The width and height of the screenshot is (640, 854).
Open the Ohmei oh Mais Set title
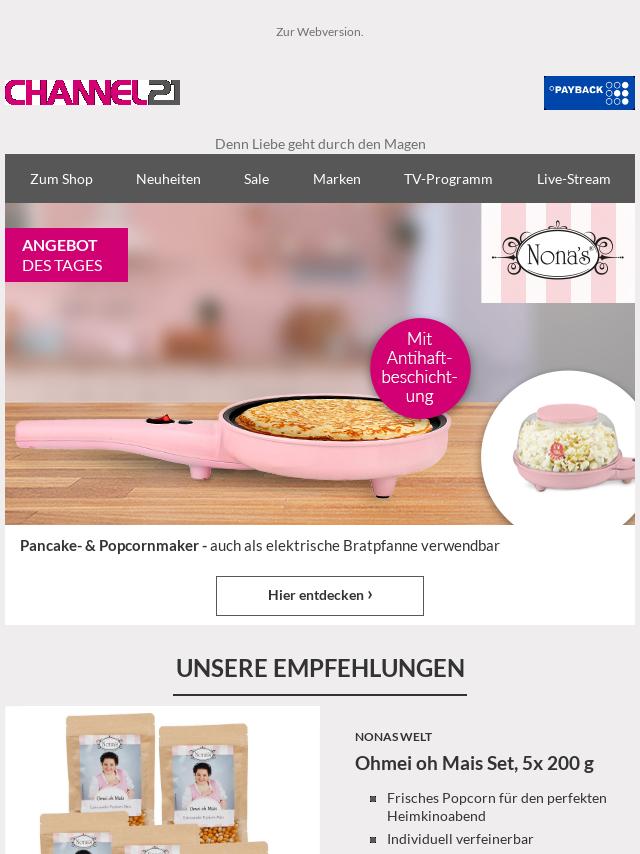[474, 763]
